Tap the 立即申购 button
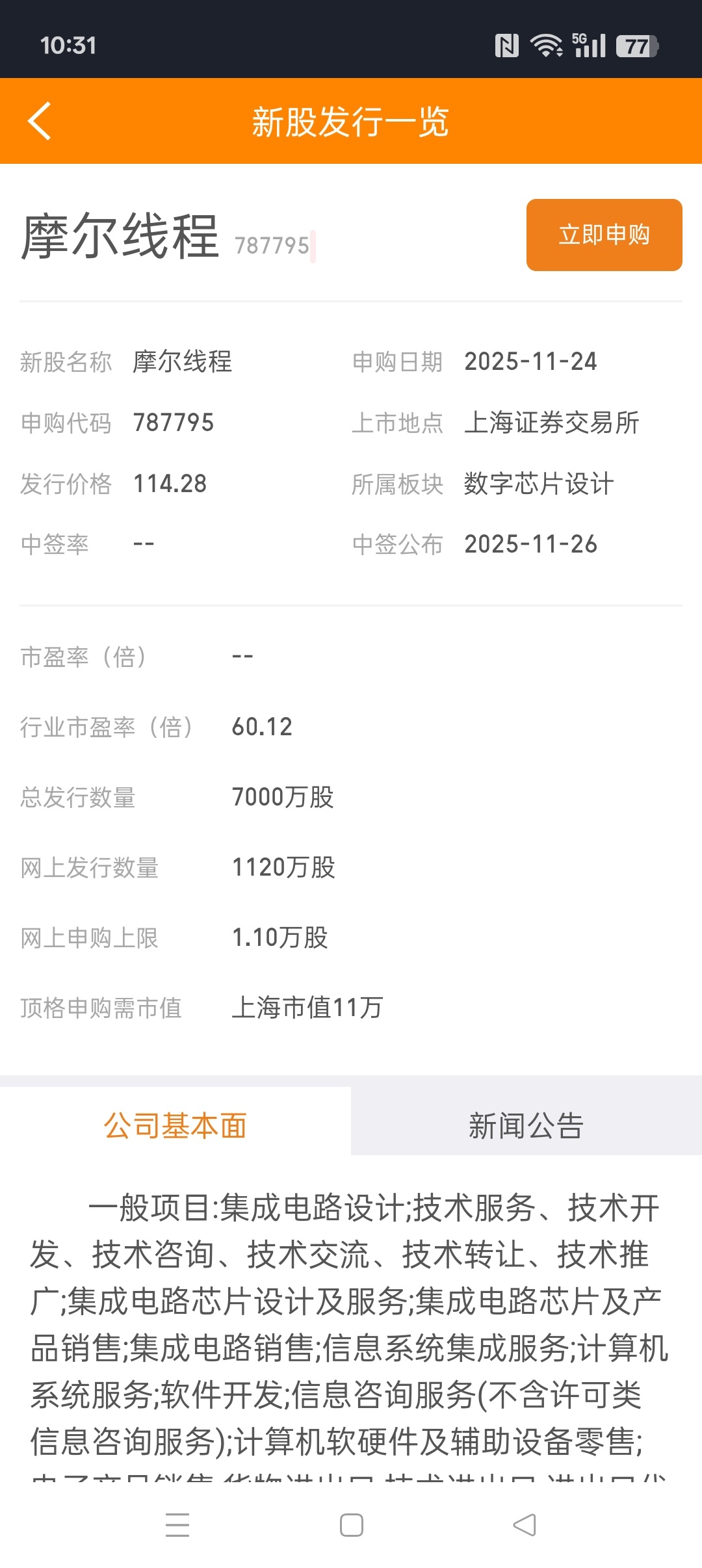702x1568 pixels. (604, 235)
